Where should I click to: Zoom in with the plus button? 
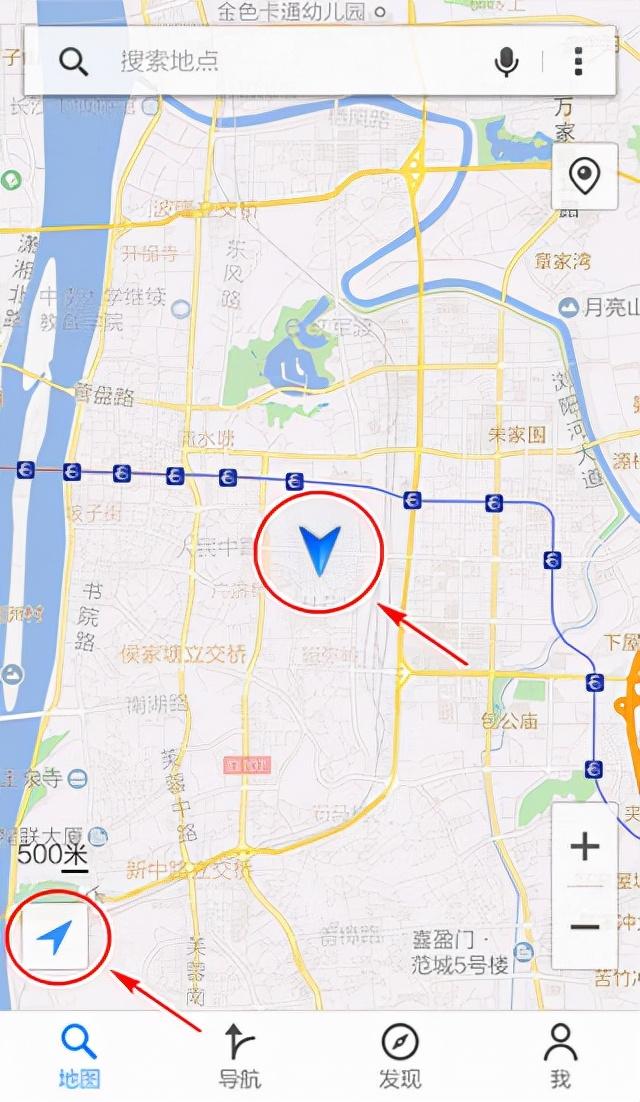click(584, 847)
